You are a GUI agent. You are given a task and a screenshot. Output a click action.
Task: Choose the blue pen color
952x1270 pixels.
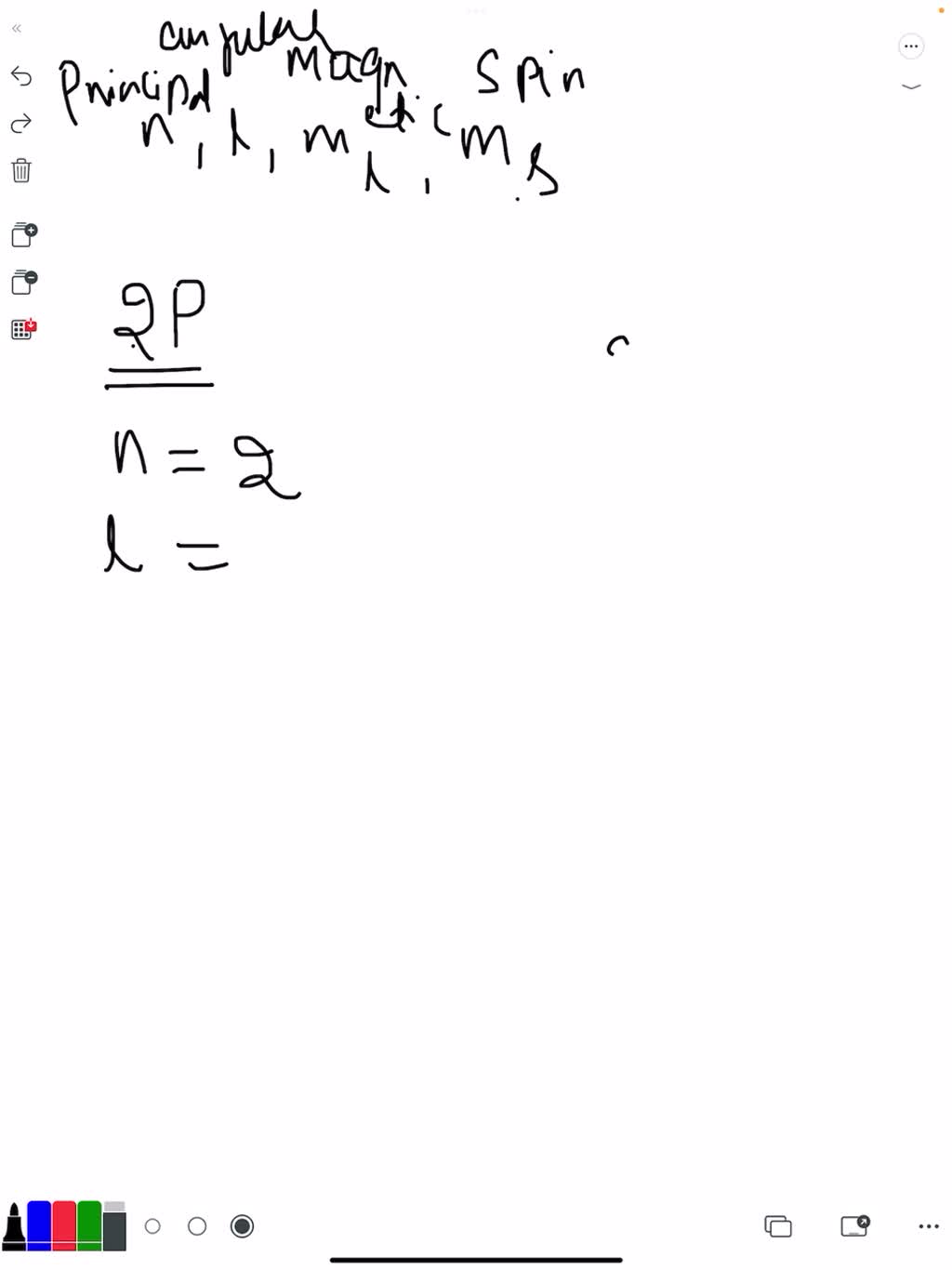(x=39, y=1226)
